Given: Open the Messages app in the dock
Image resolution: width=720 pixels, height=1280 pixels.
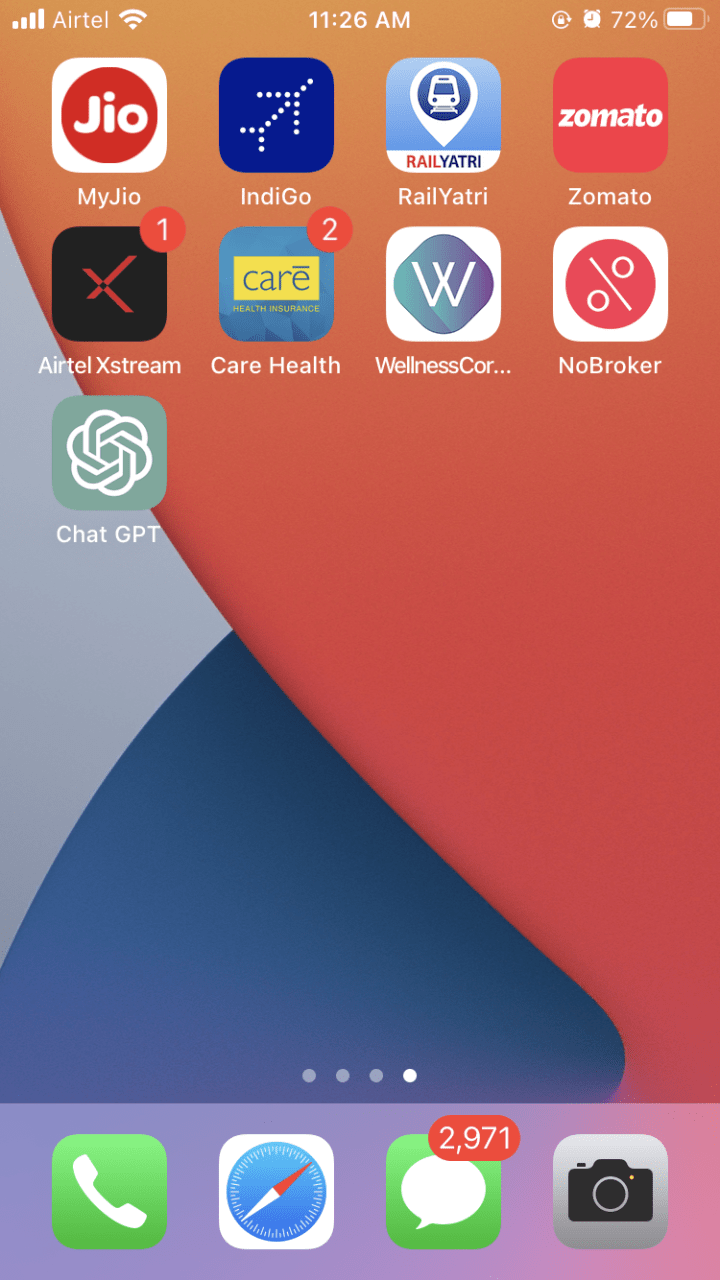Looking at the screenshot, I should [443, 1192].
